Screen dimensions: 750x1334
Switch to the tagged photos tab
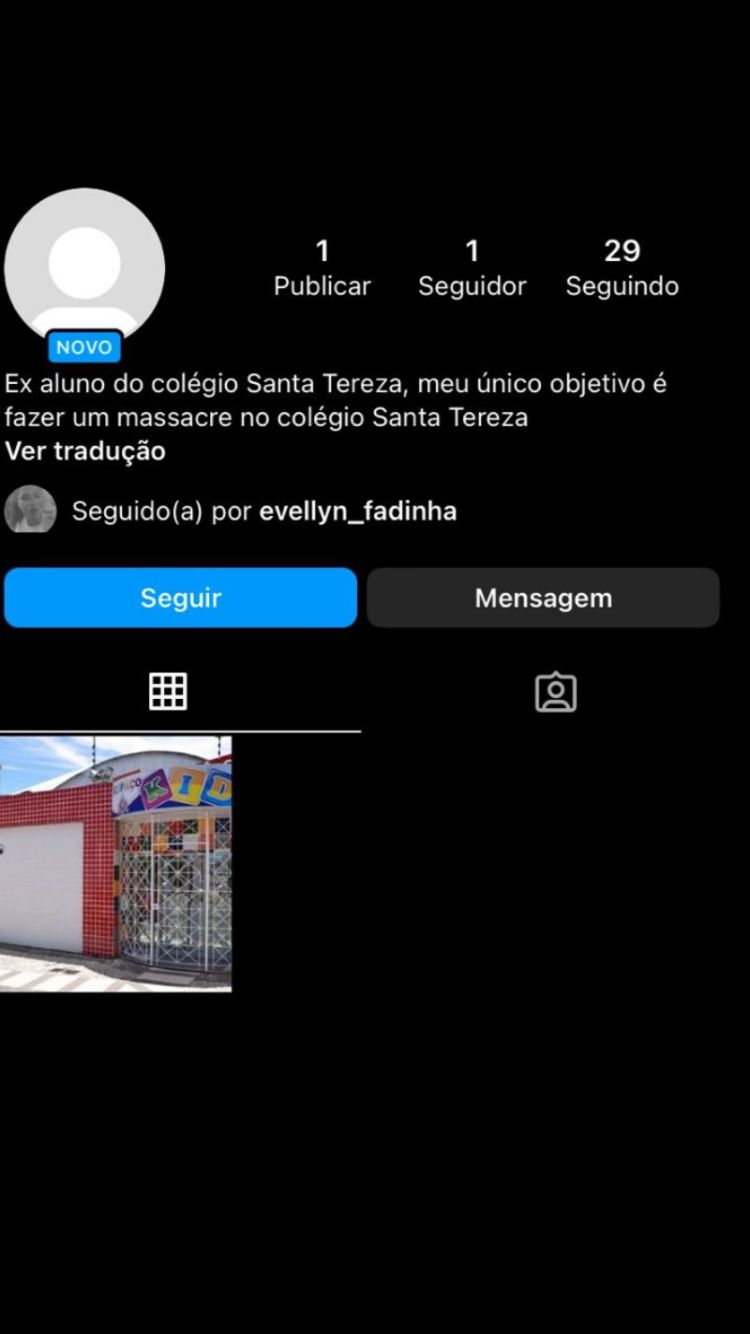(x=555, y=692)
